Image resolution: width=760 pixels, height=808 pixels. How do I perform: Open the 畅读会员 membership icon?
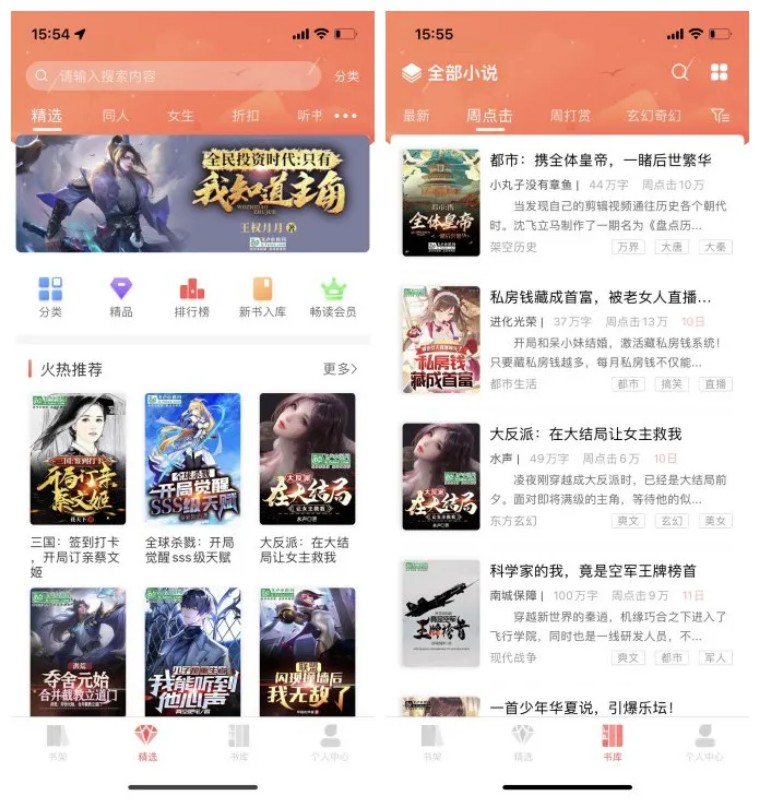(333, 294)
